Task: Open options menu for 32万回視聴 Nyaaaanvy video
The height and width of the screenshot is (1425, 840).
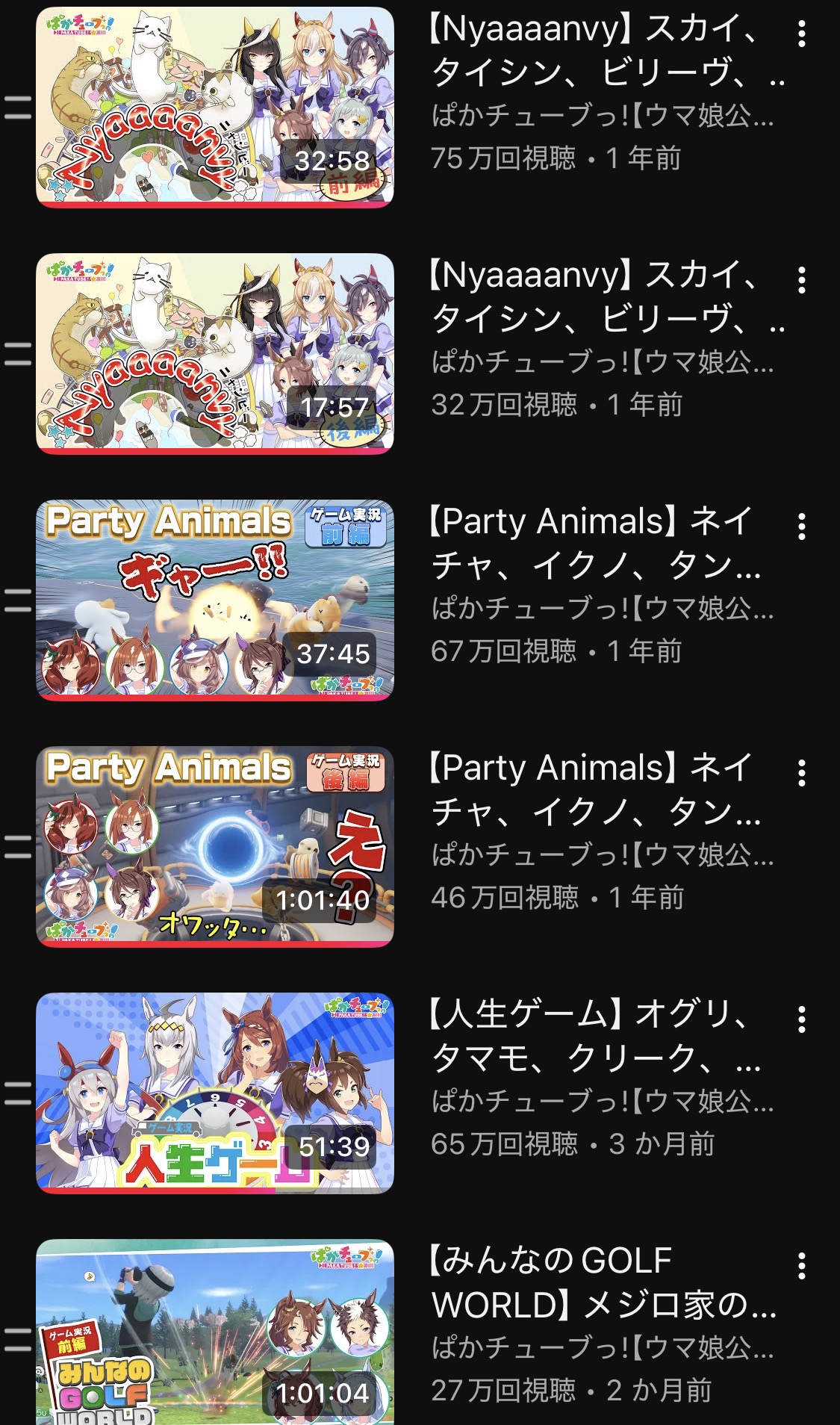Action: (801, 281)
